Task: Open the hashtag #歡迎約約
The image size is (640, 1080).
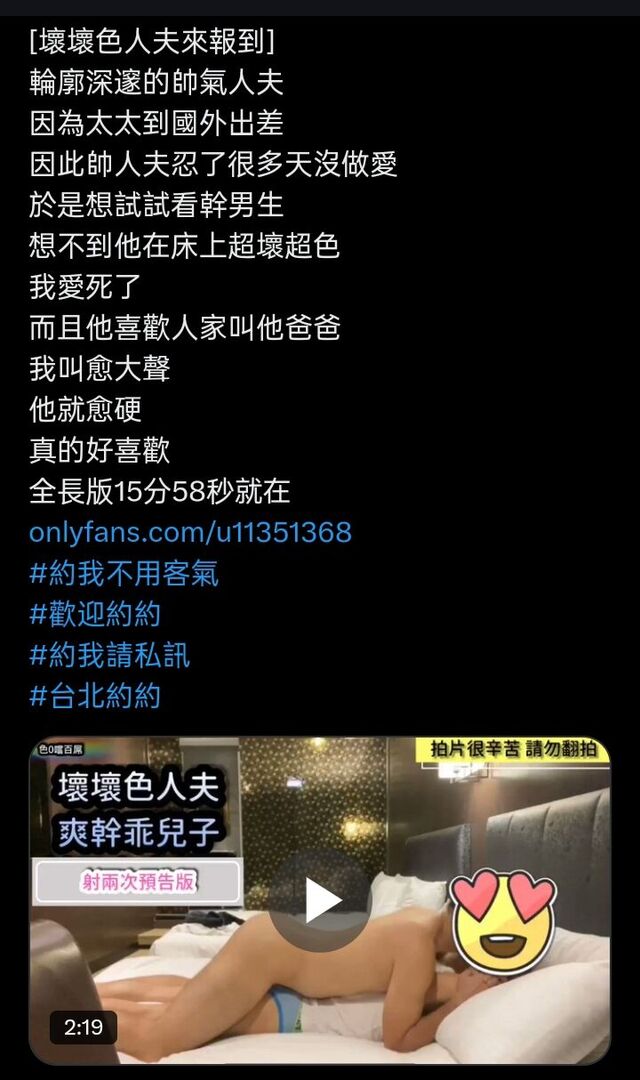Action: click(94, 614)
